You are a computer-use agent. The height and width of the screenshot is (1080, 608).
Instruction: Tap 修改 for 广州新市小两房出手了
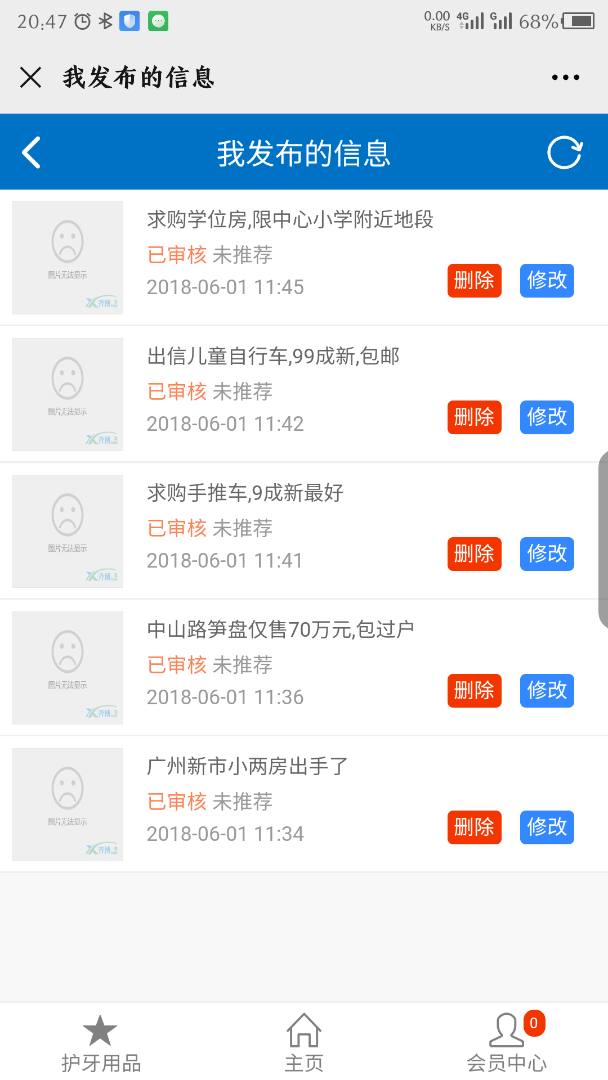tap(547, 827)
